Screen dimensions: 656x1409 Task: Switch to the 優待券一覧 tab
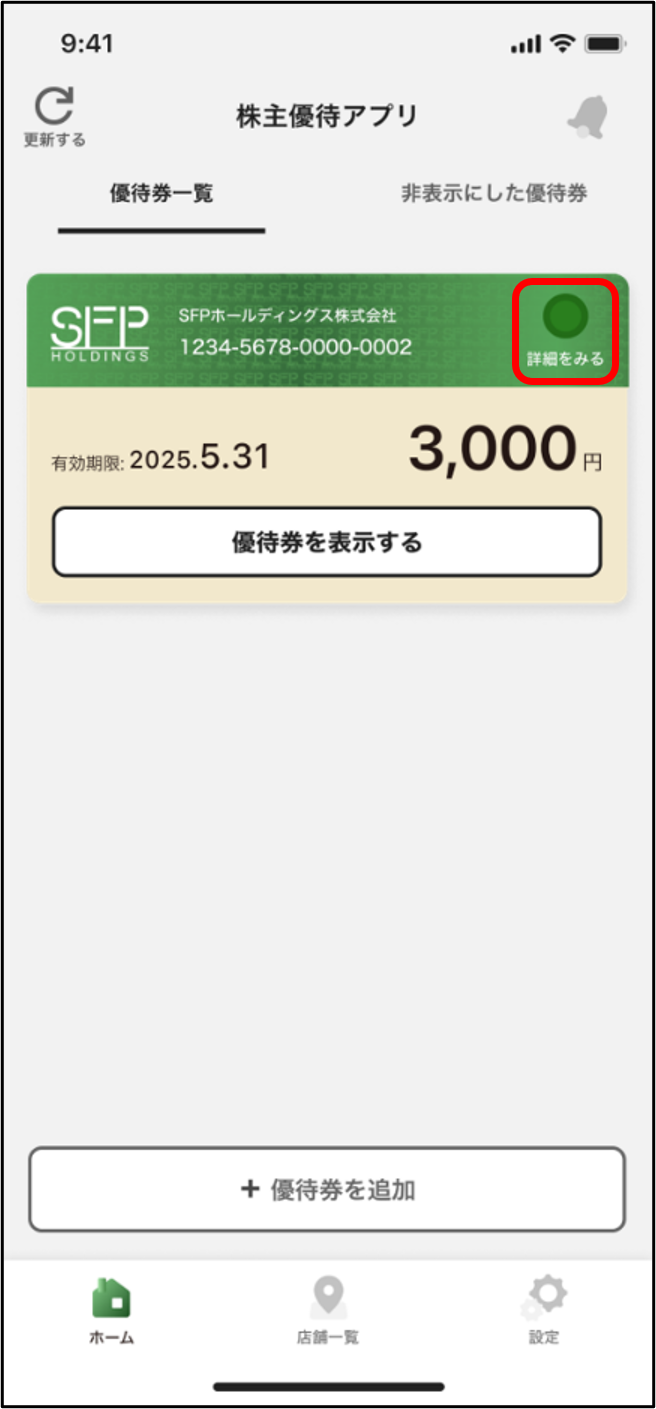162,194
